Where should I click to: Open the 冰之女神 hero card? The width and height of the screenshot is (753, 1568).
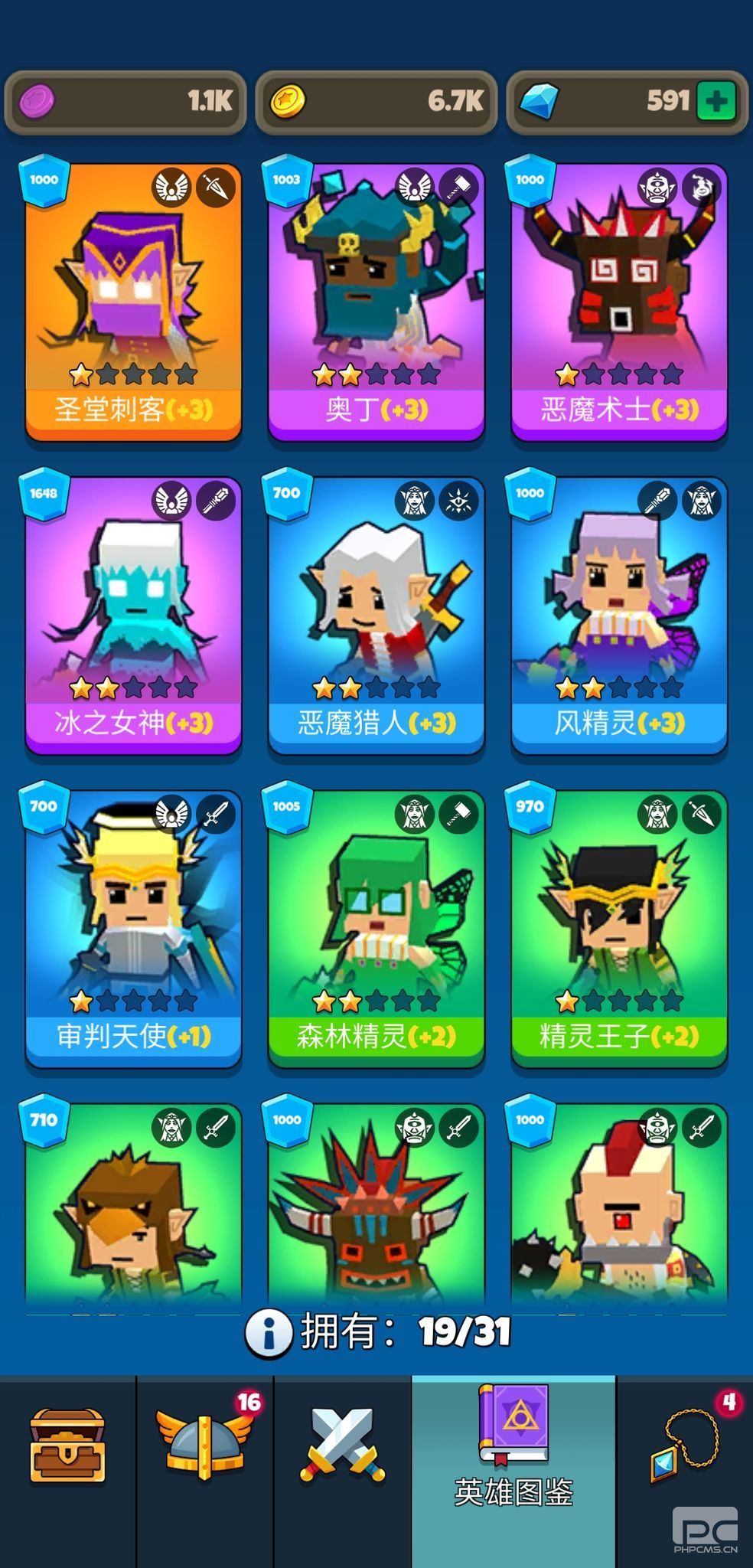[x=133, y=616]
